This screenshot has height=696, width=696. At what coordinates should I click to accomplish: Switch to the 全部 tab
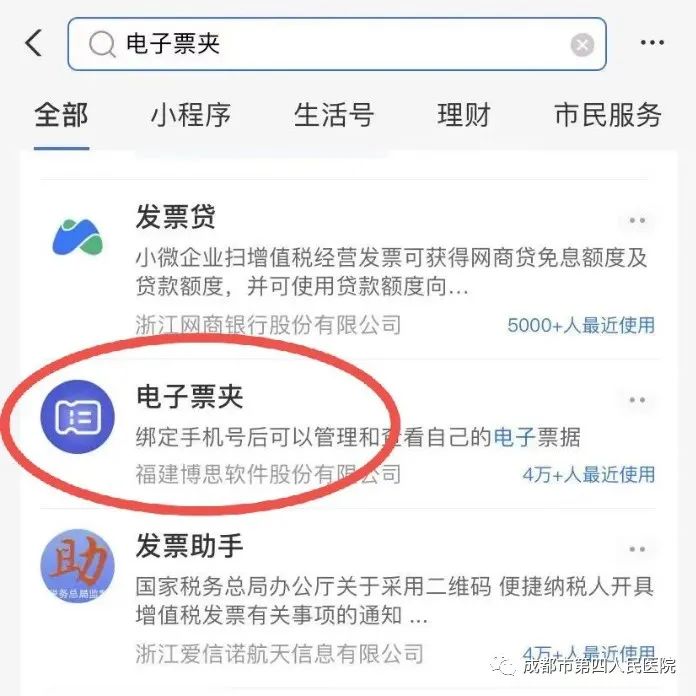coord(61,114)
